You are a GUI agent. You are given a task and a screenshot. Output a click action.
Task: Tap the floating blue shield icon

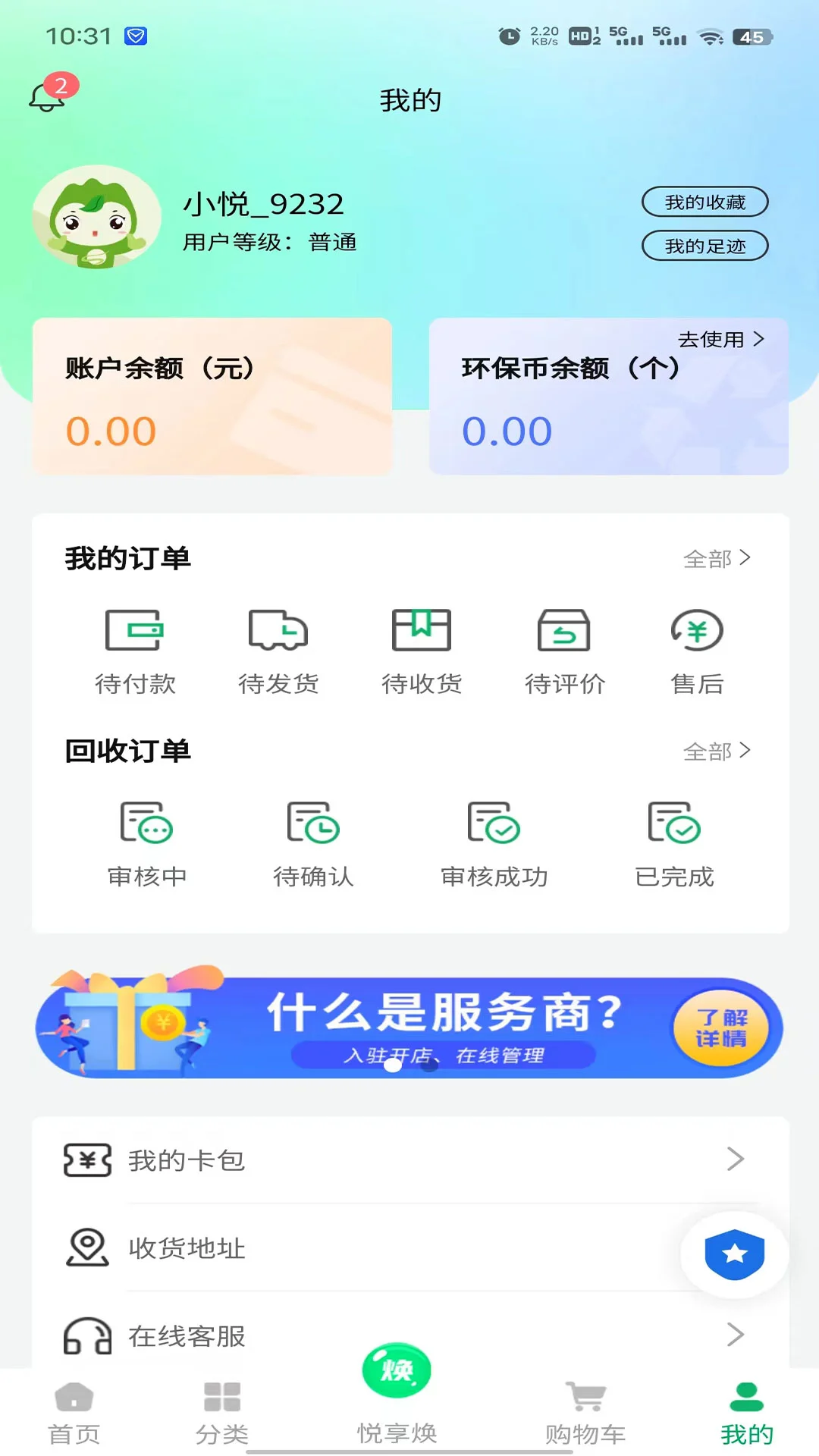733,1254
